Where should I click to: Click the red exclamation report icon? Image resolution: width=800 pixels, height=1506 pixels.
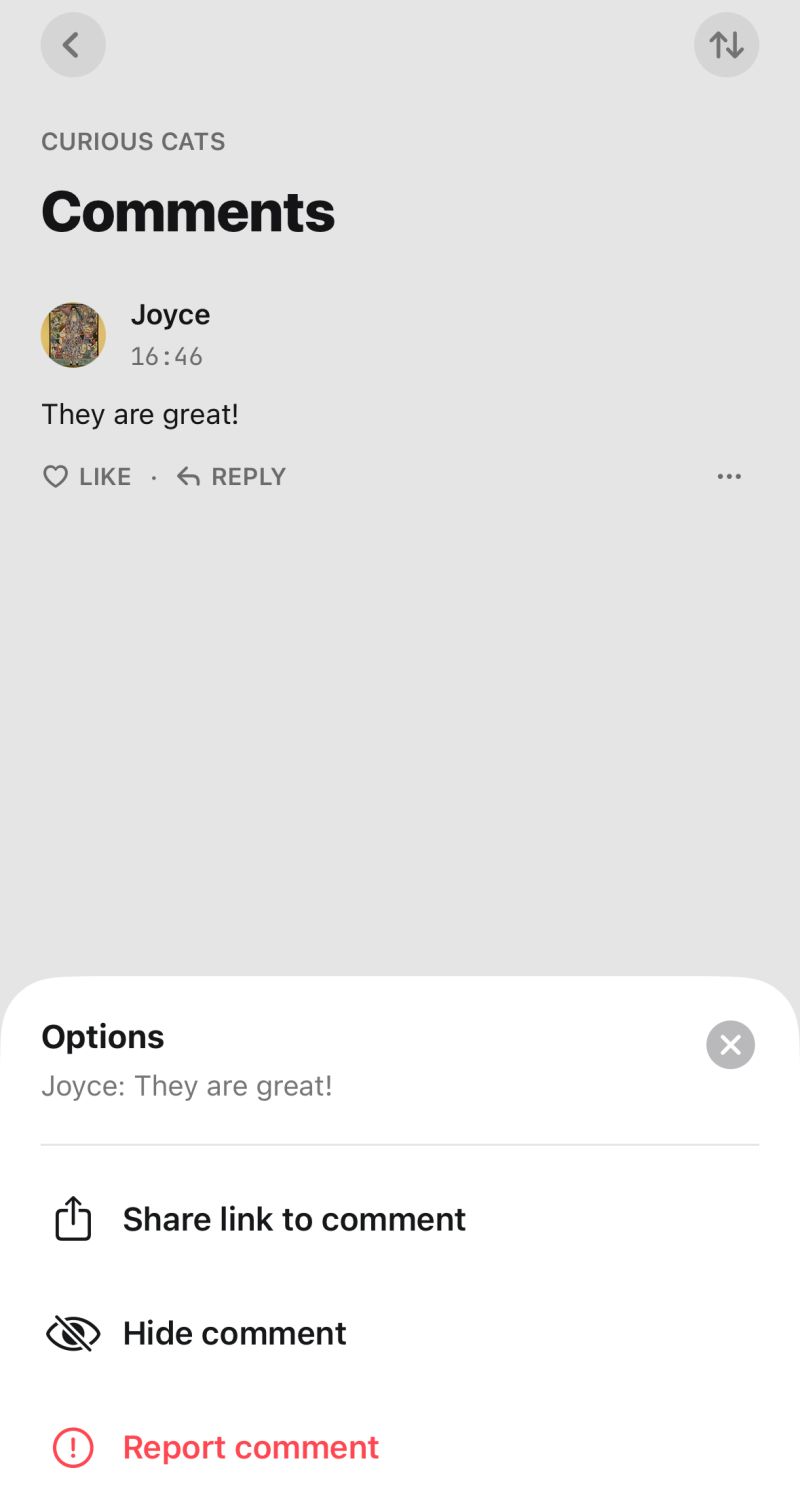(71, 1447)
